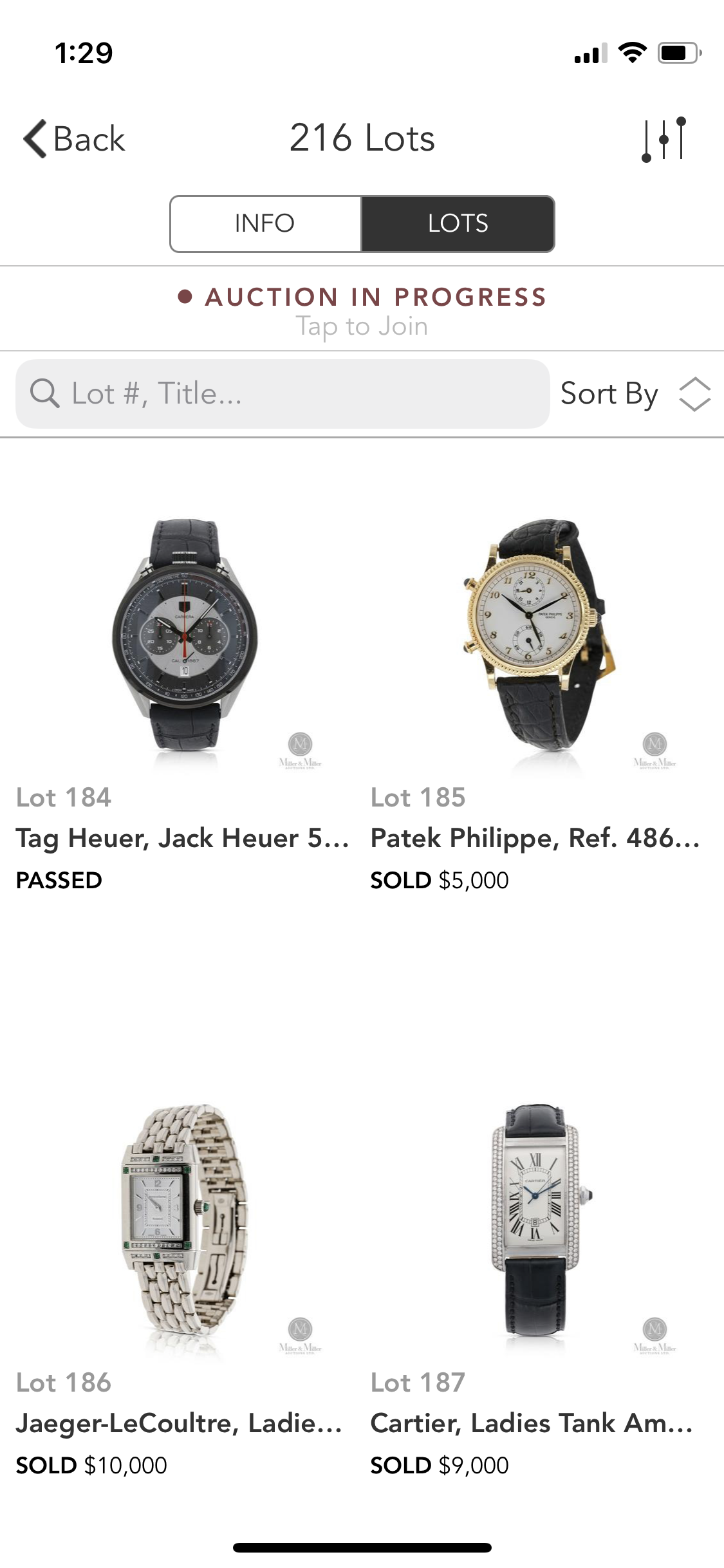Select the LOTS tab
Viewport: 724px width, 1568px height.
click(x=458, y=223)
